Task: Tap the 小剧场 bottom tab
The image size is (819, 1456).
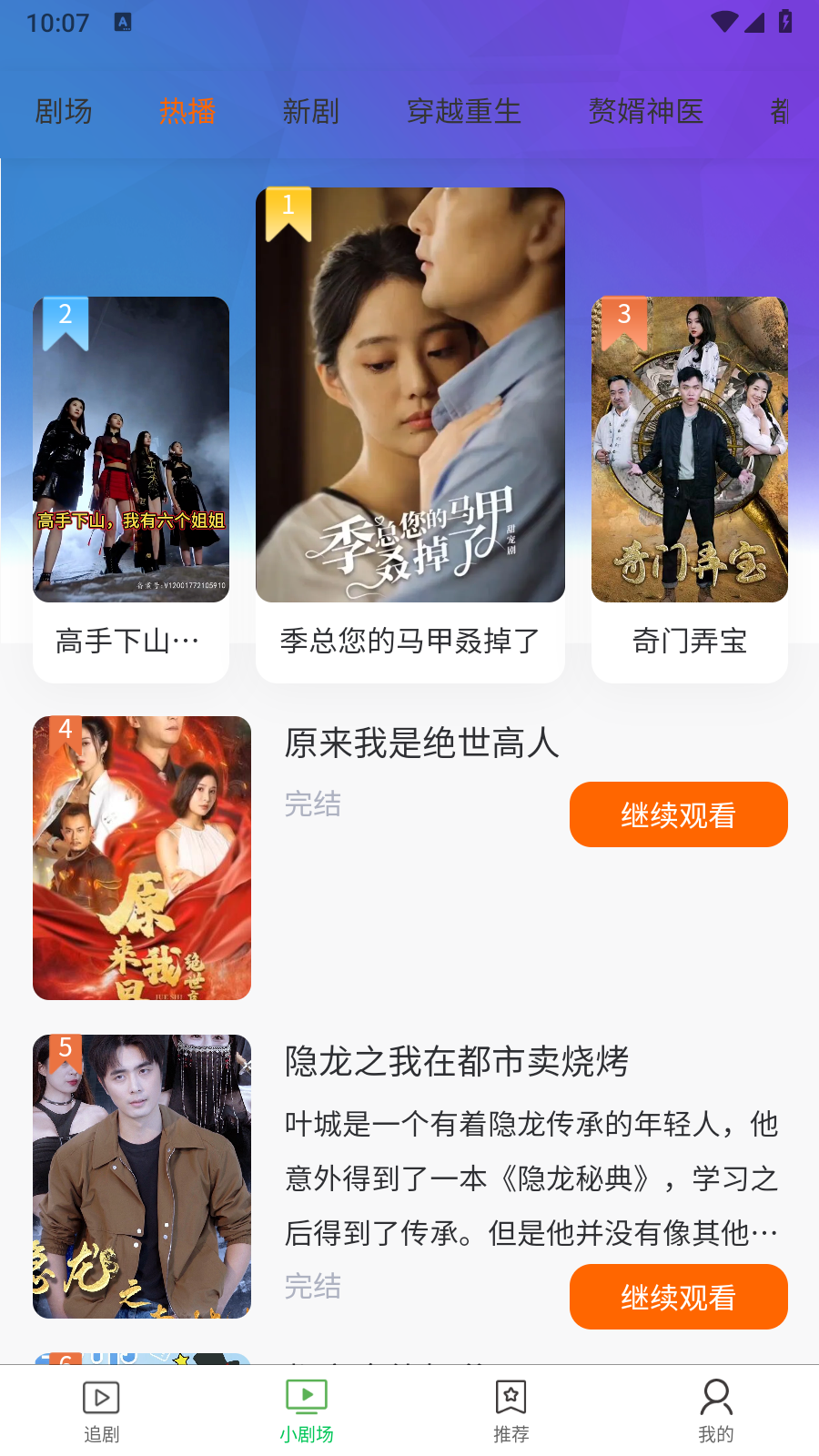Action: [307, 1411]
